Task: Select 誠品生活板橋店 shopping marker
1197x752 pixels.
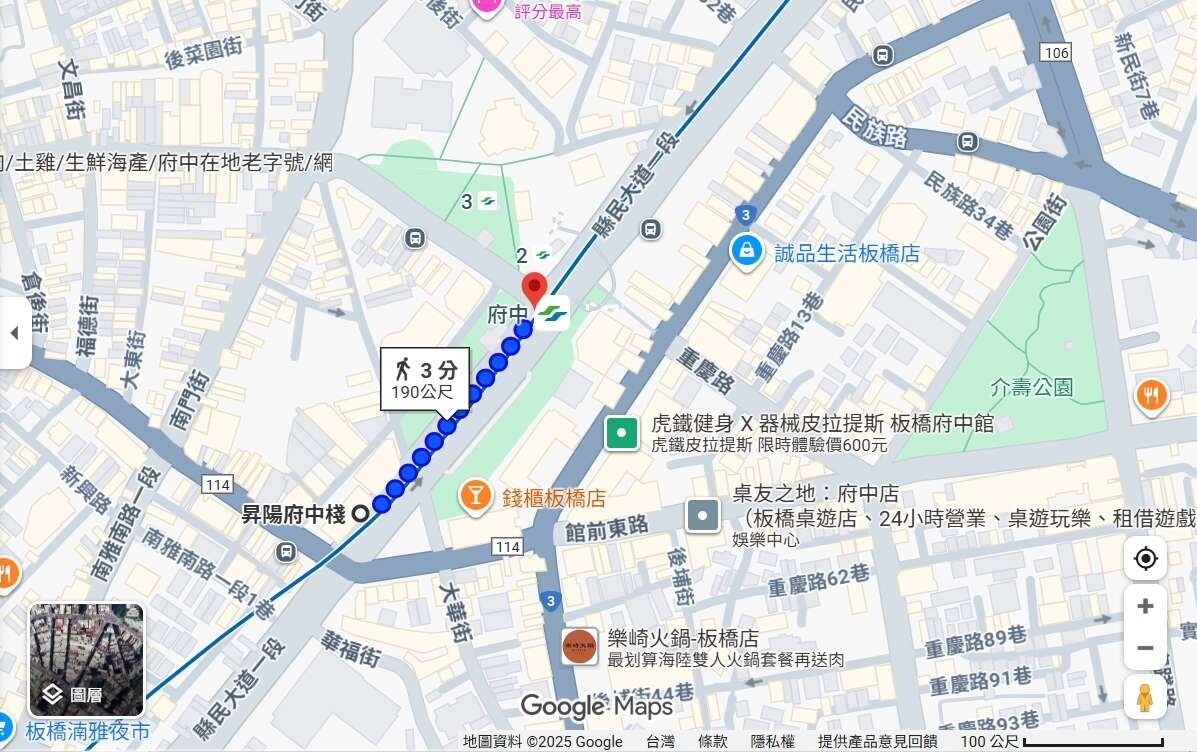Action: coord(746,252)
